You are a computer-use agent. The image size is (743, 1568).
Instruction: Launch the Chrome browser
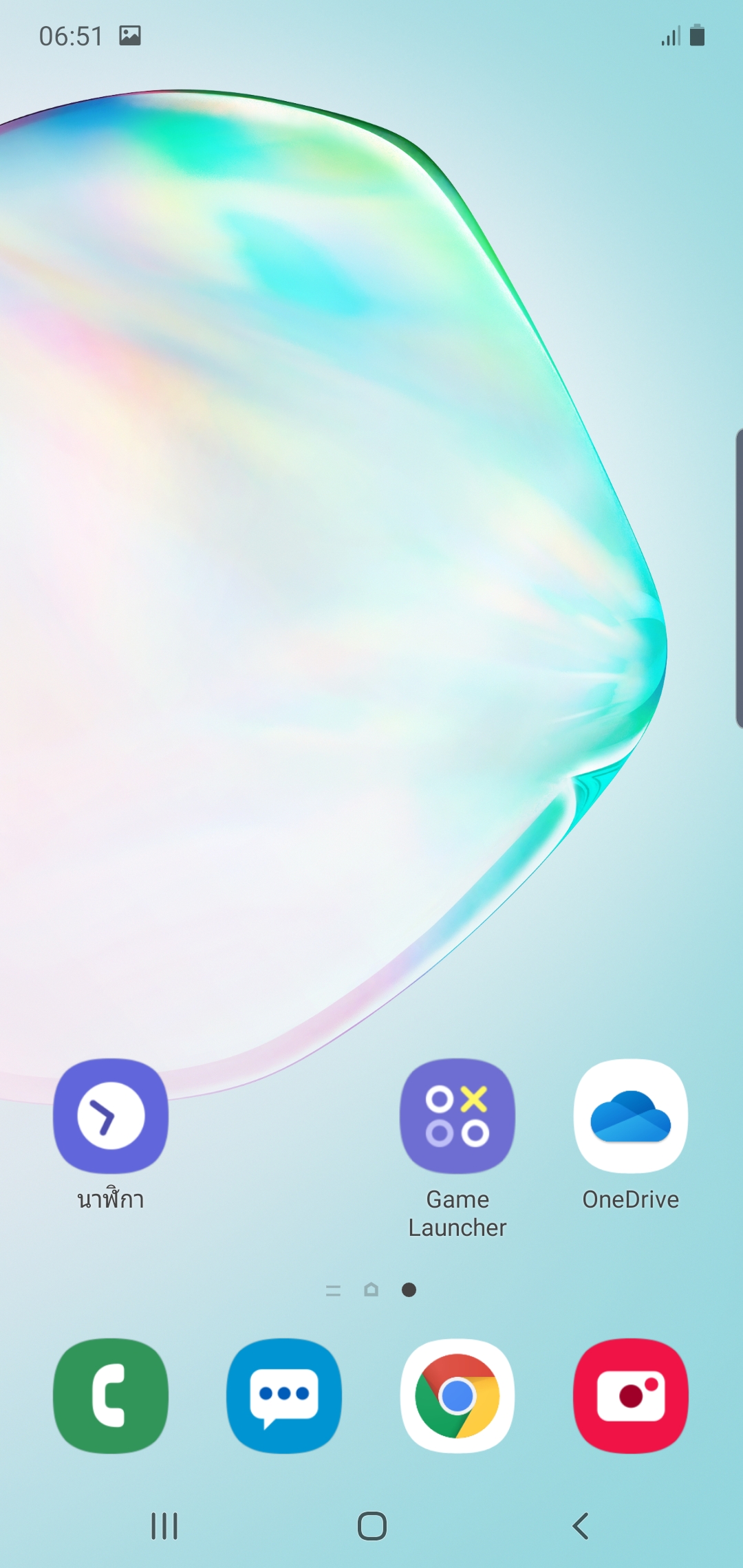click(457, 1395)
